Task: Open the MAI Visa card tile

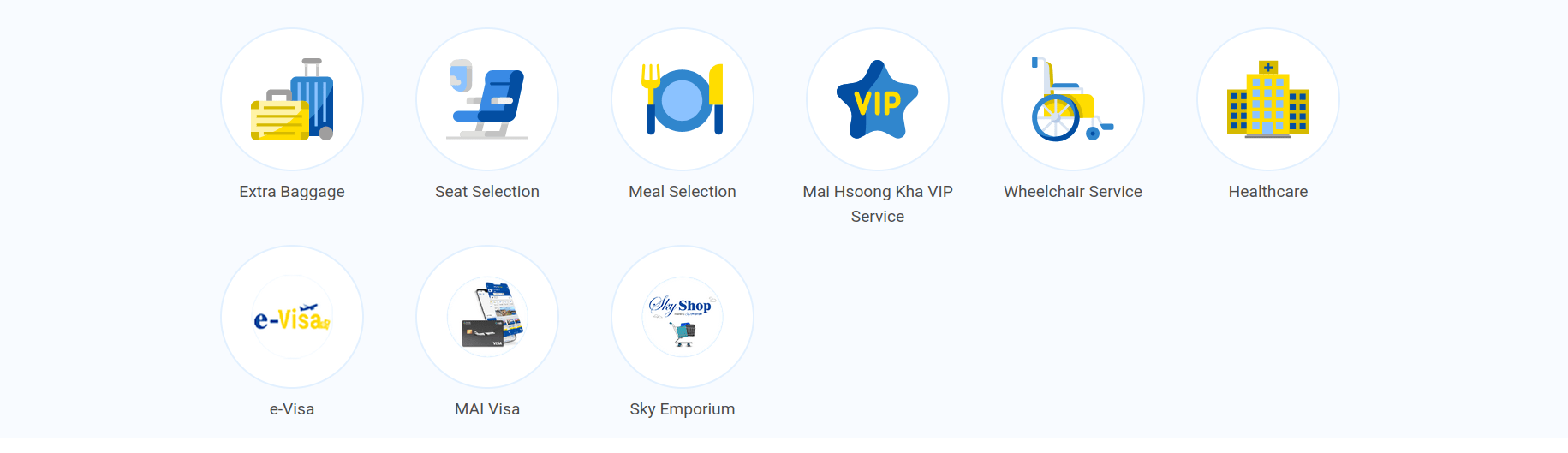Action: 487,318
